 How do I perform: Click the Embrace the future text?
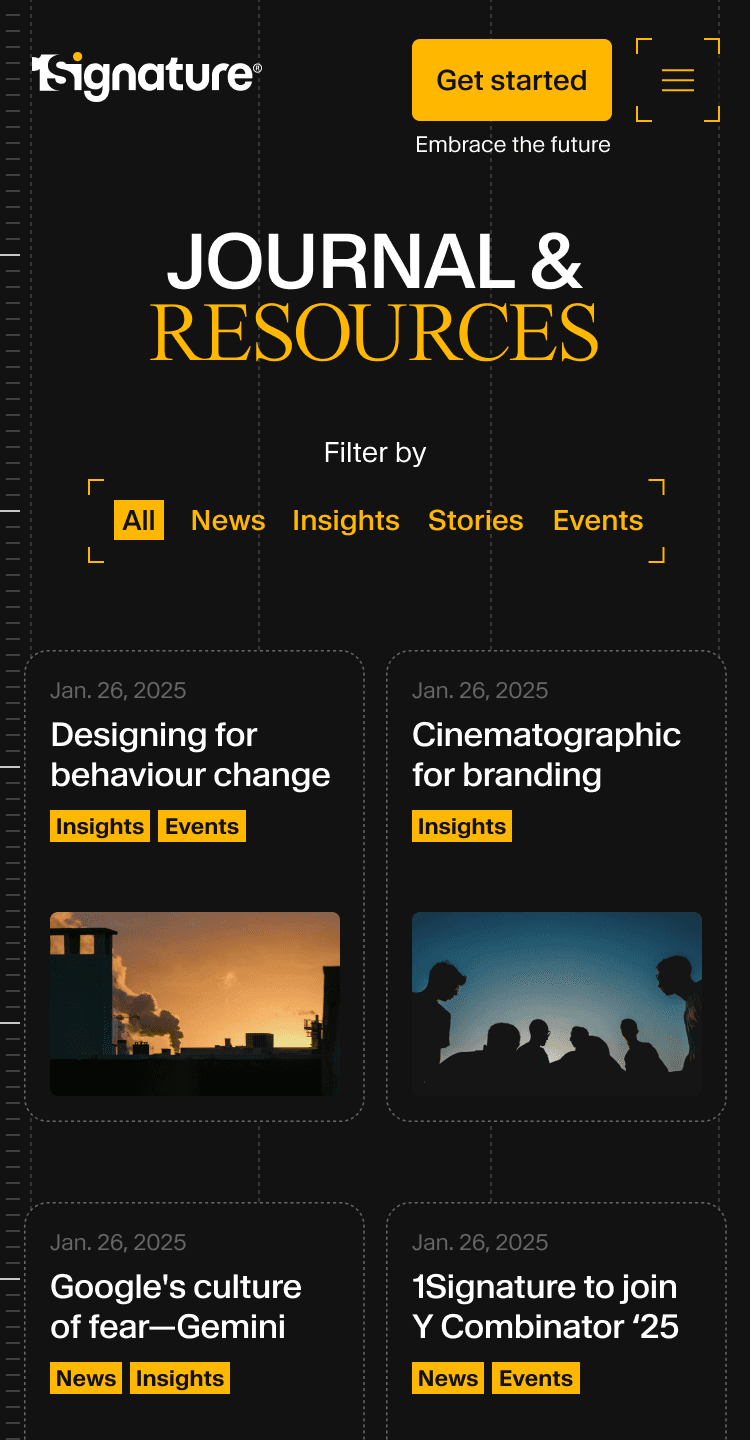512,144
